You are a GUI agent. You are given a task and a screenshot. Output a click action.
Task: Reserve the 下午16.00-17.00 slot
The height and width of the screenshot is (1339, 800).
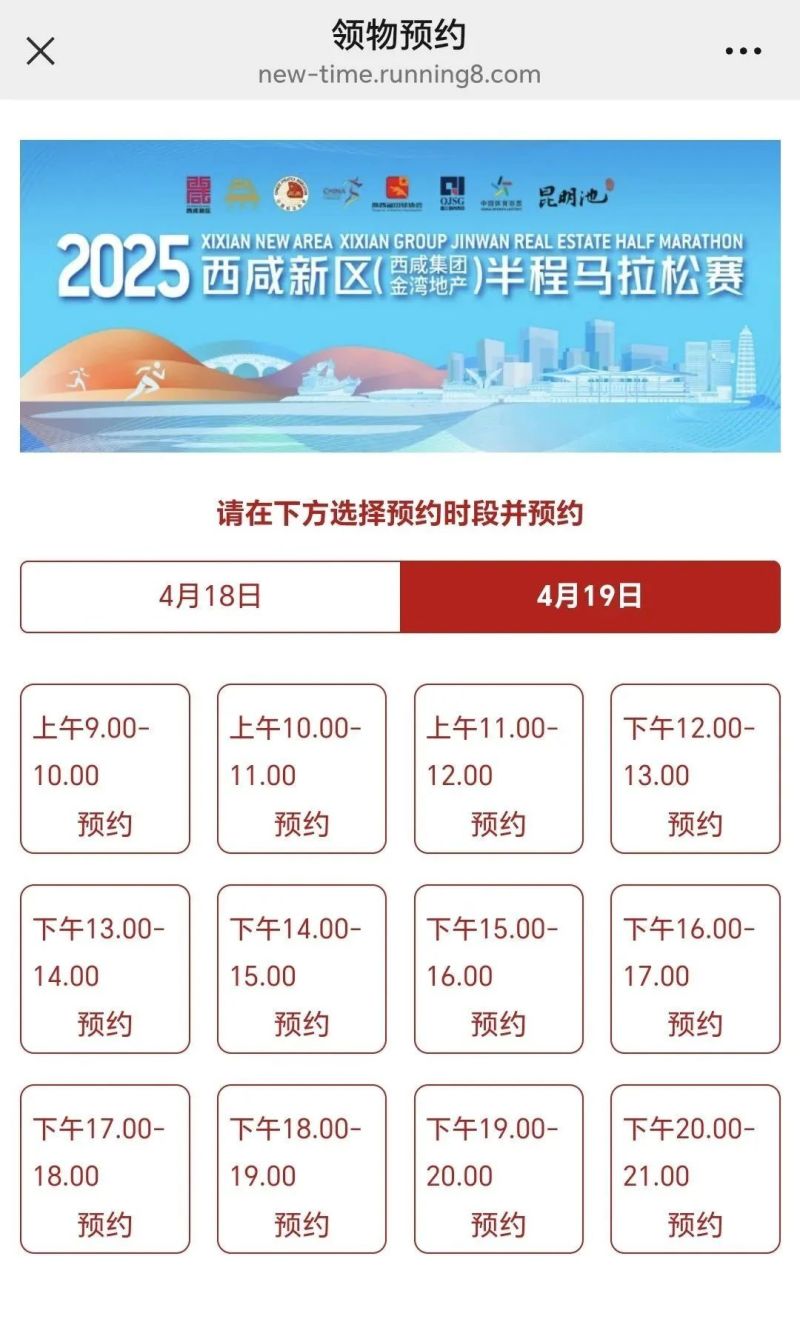[695, 1024]
